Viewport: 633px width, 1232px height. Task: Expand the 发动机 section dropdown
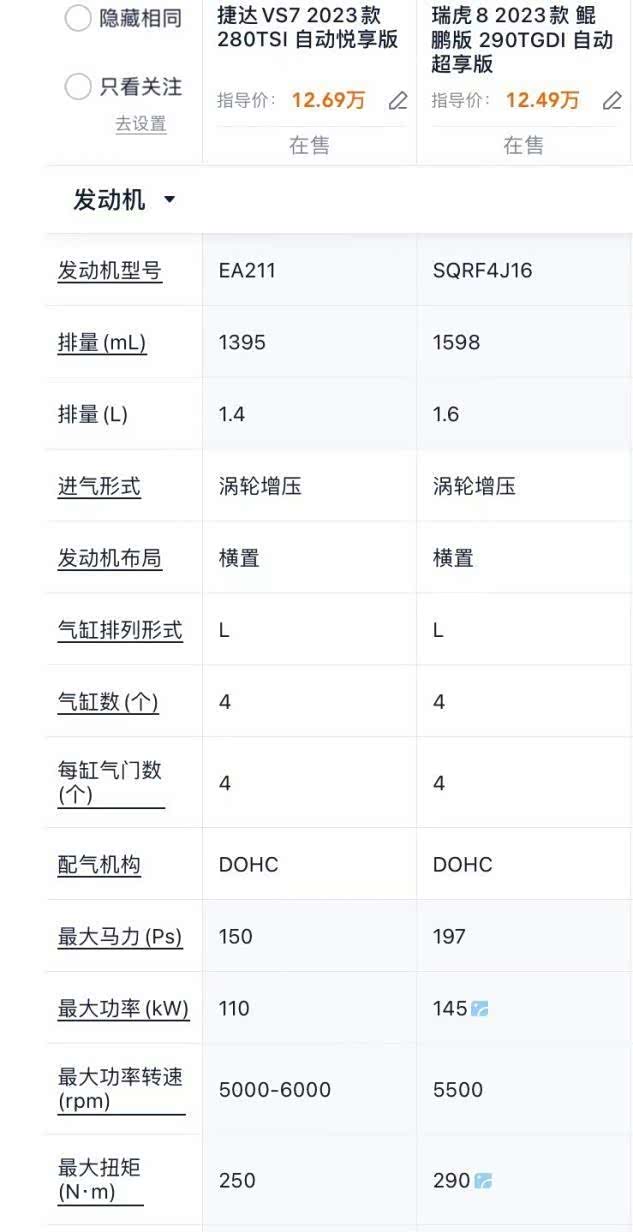click(x=169, y=200)
